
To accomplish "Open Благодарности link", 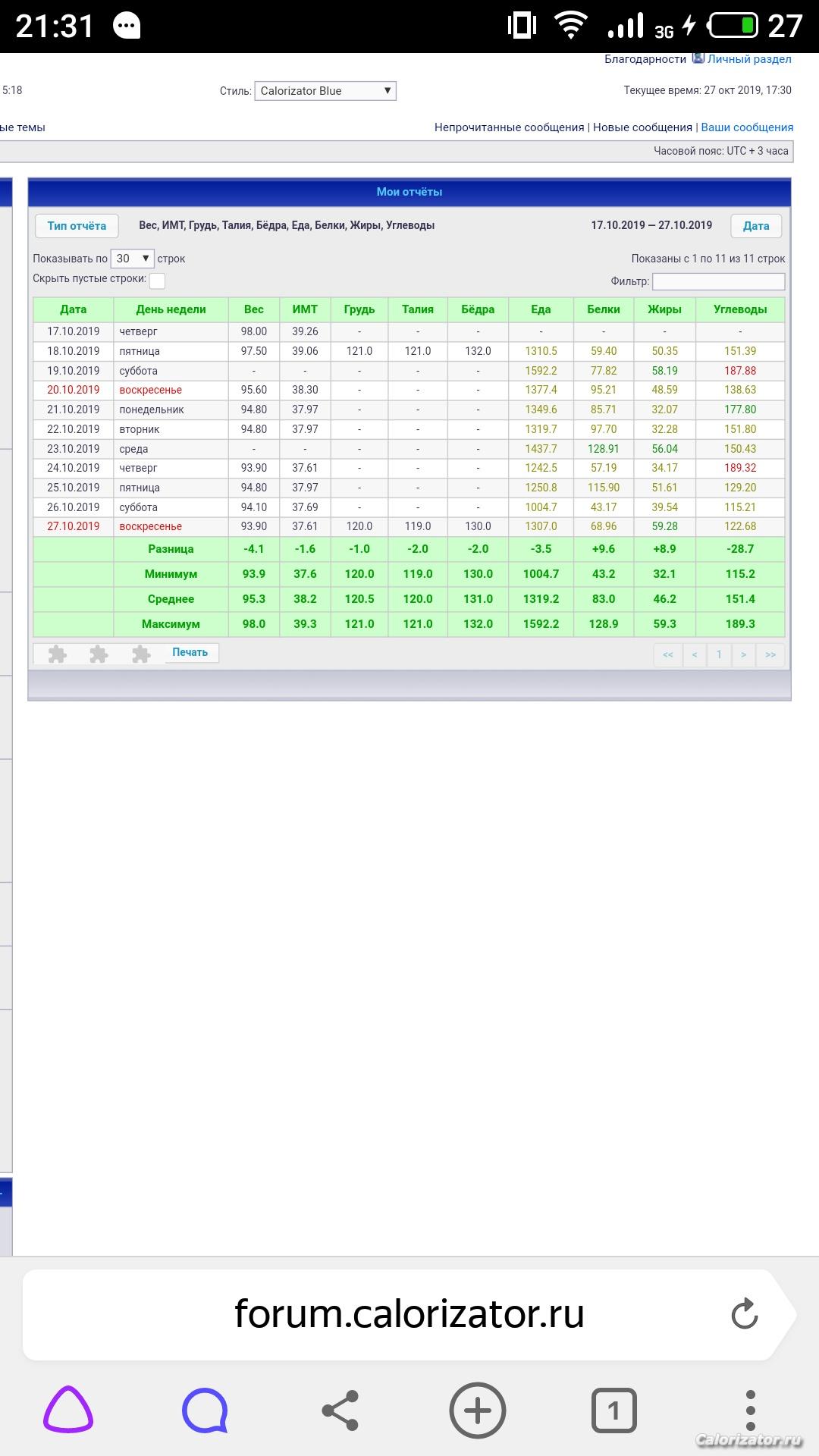I will pyautogui.click(x=645, y=59).
